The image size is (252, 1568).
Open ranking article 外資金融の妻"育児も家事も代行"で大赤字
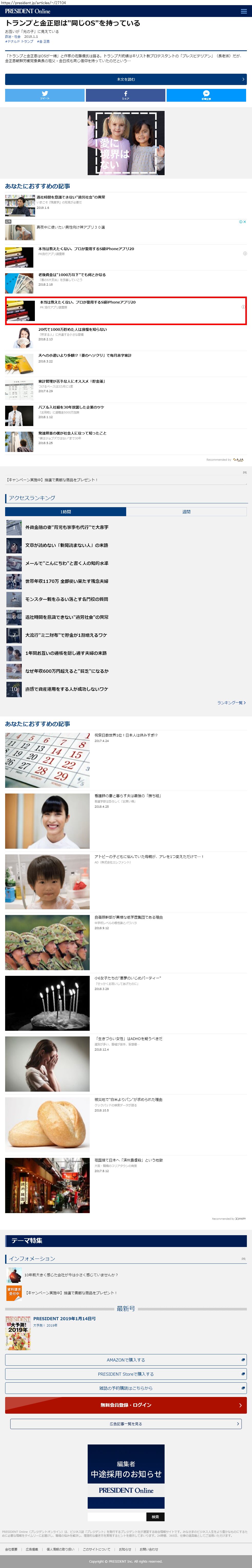[67, 527]
